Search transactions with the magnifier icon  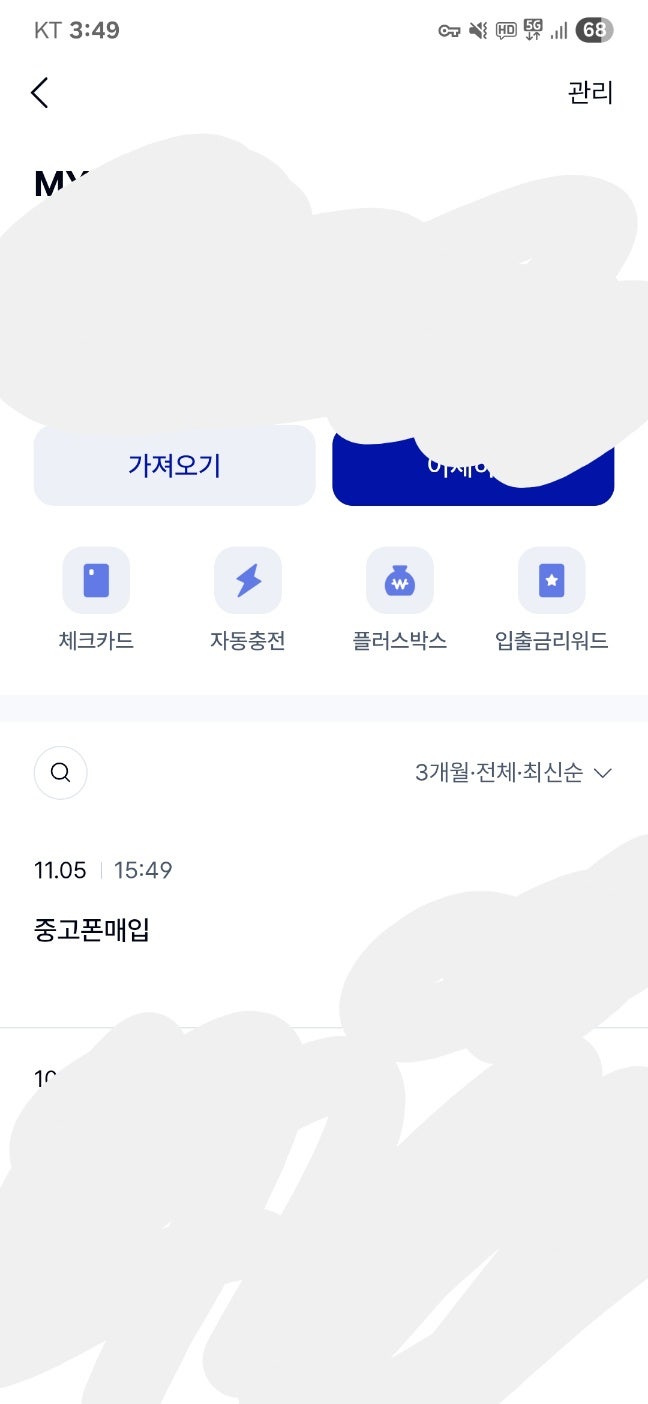[x=61, y=772]
